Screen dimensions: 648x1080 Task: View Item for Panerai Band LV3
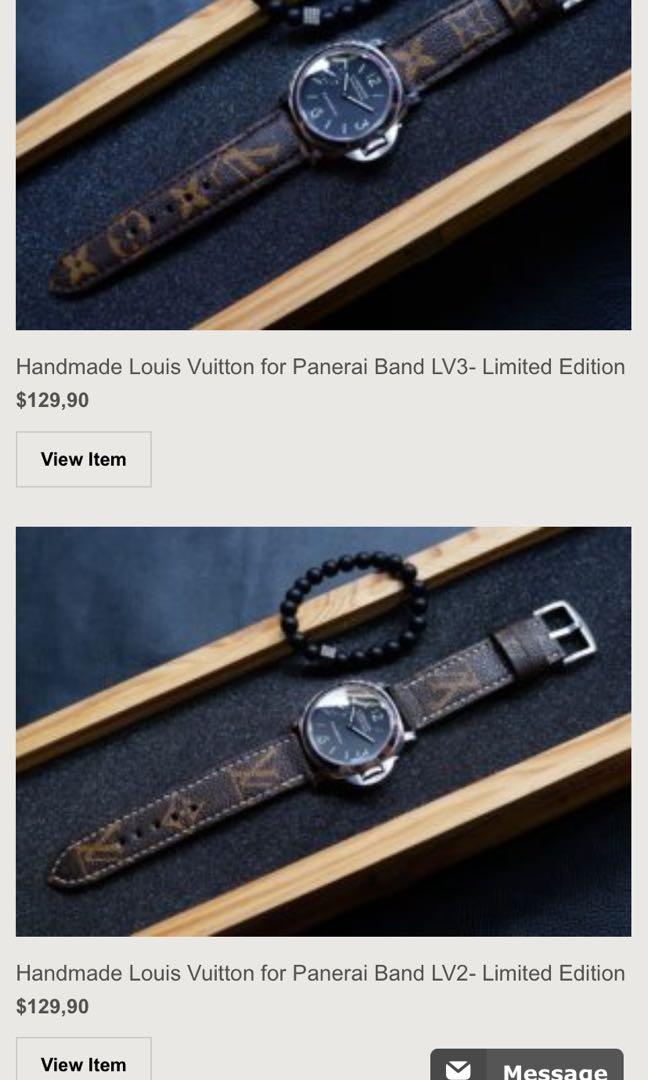point(84,460)
